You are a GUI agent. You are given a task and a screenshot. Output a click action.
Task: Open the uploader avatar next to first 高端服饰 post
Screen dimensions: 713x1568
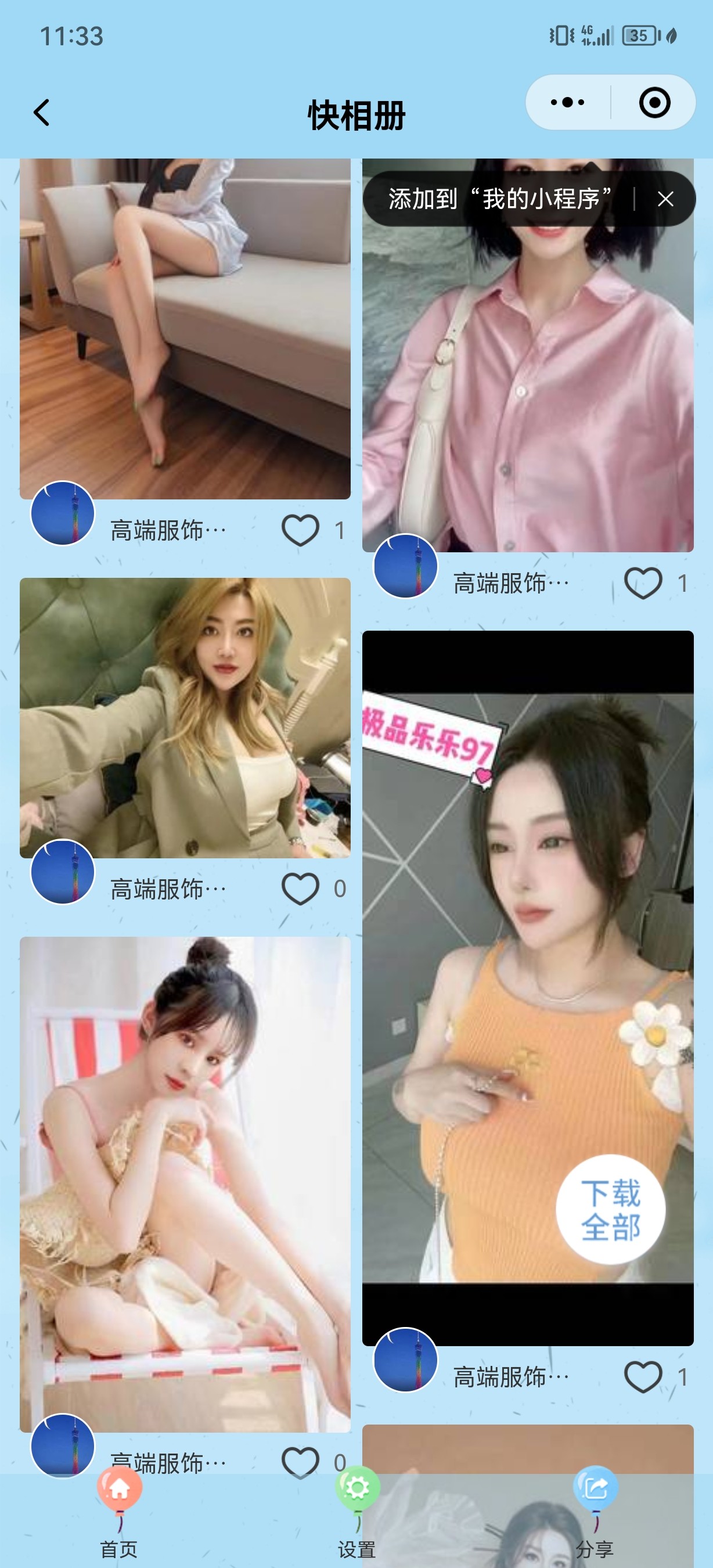[64, 513]
